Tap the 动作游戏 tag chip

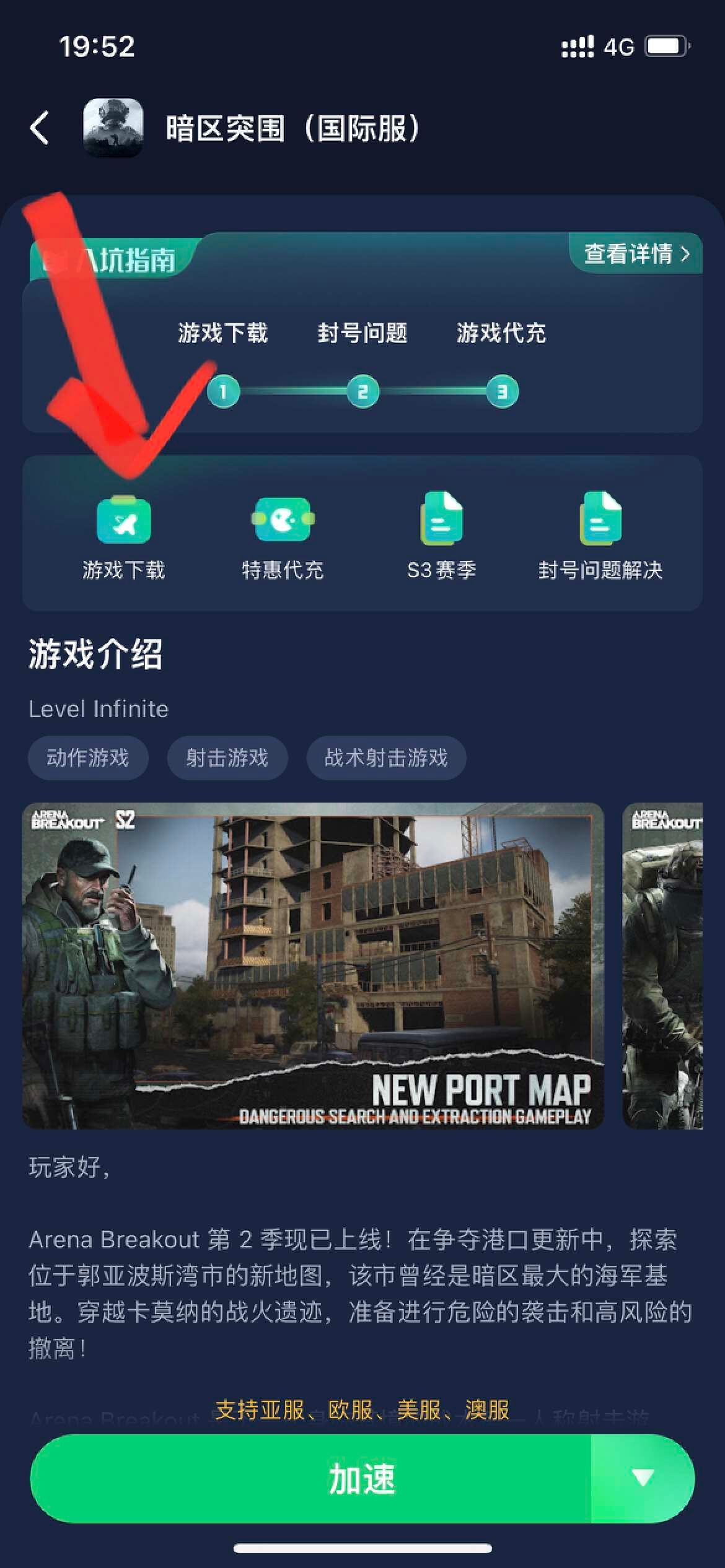(x=88, y=757)
